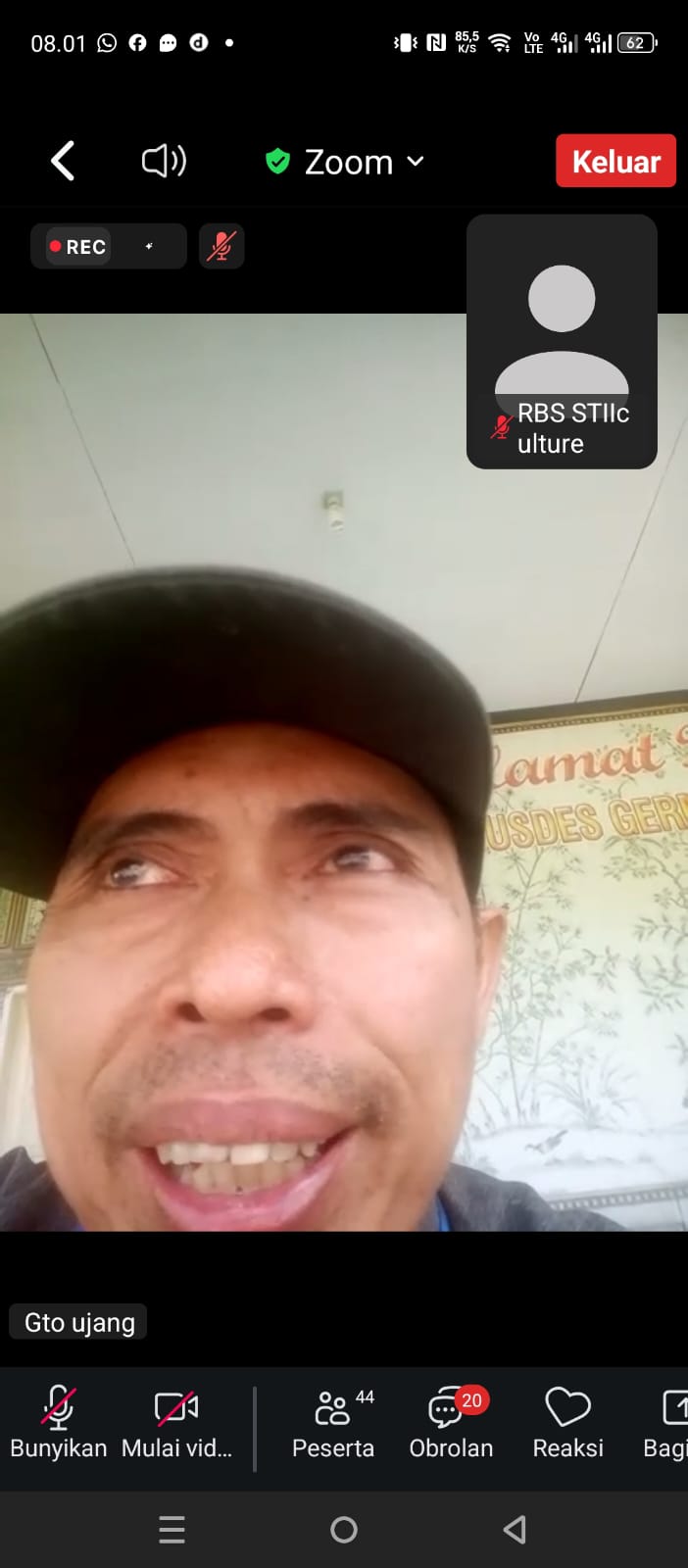688x1568 pixels.
Task: Start camera with Mulai video
Action: [176, 1423]
